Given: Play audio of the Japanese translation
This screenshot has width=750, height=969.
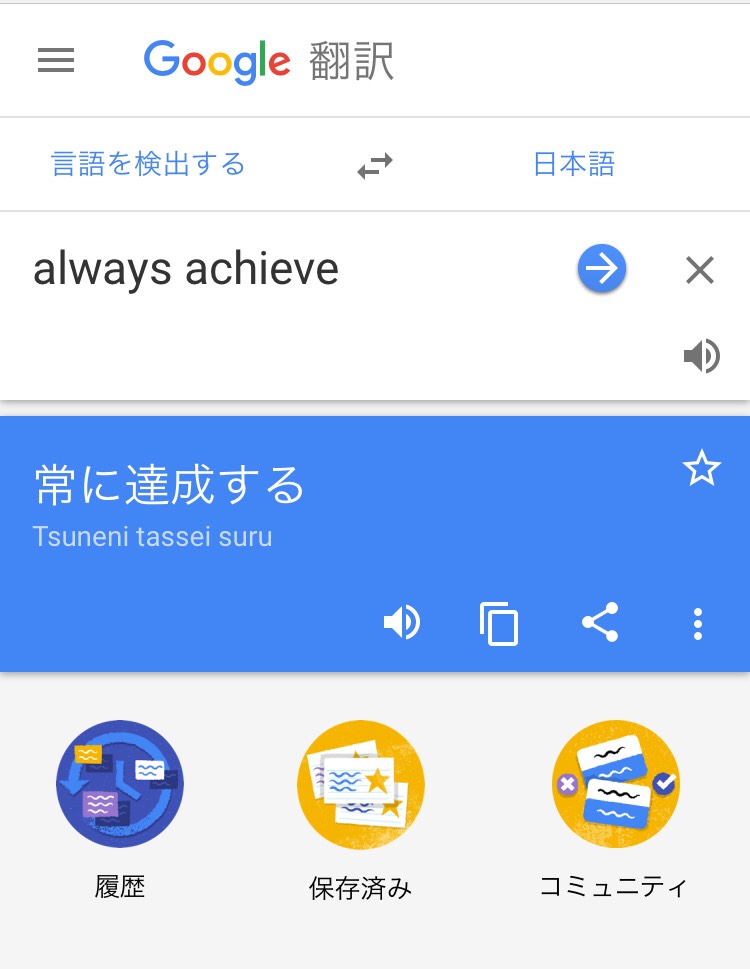Looking at the screenshot, I should pos(402,623).
